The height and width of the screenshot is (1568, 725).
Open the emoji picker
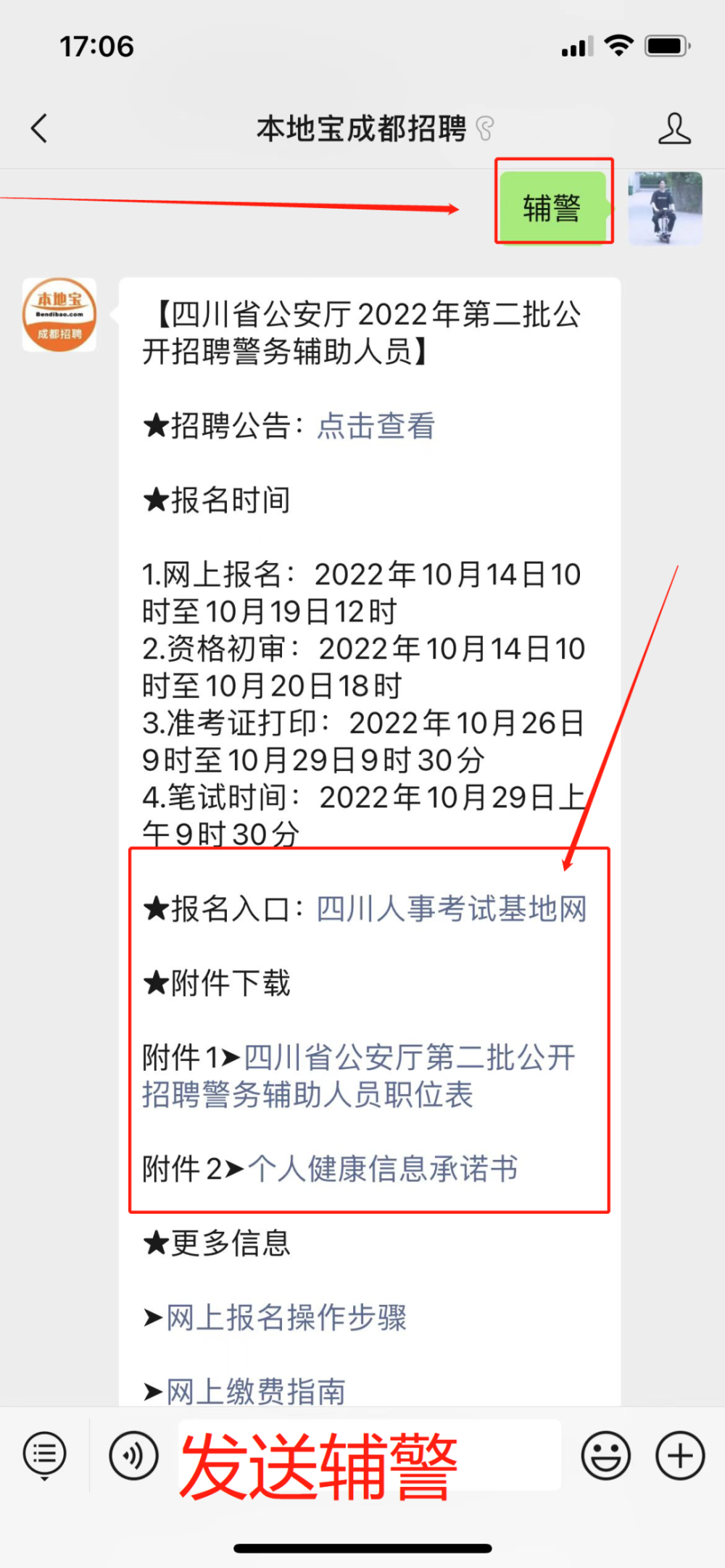[605, 1455]
